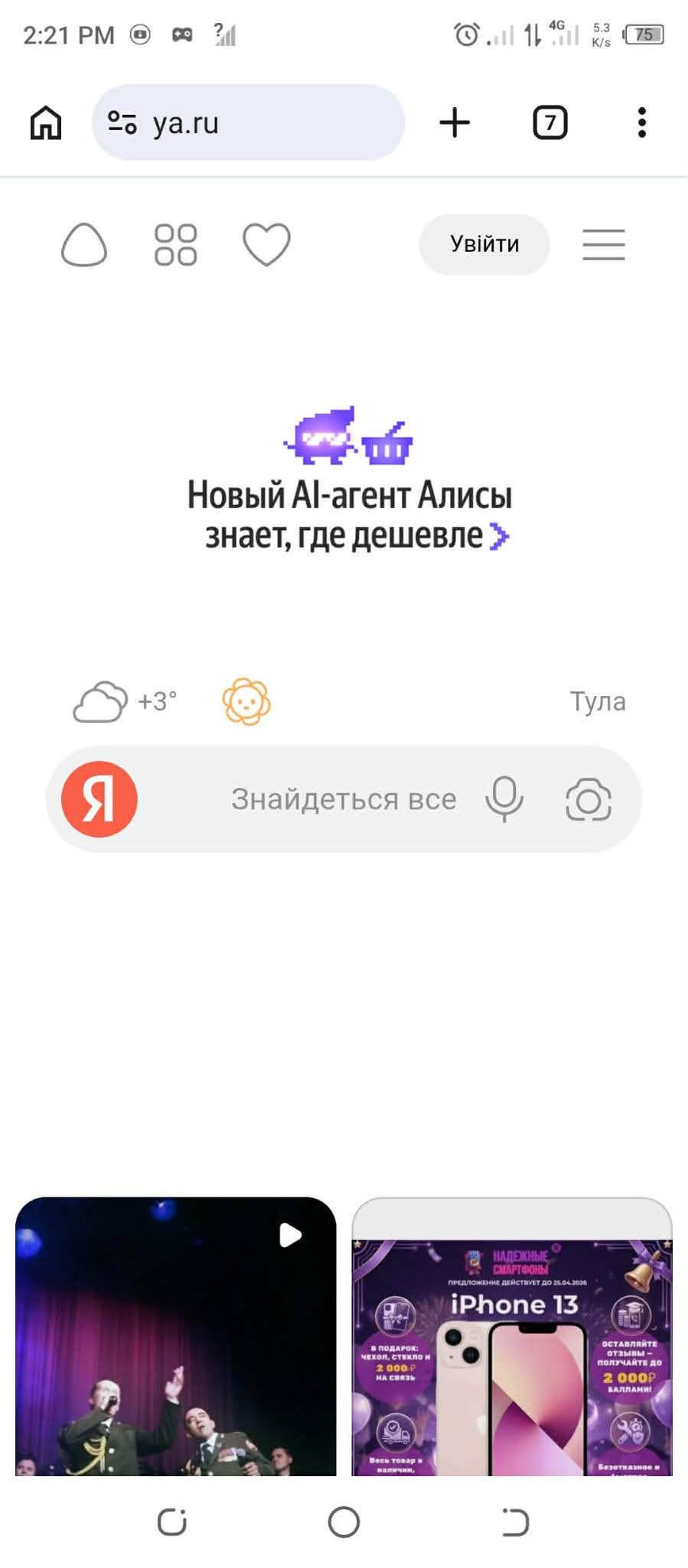688x1568 pixels.
Task: Open favorites heart icon
Action: 266,245
